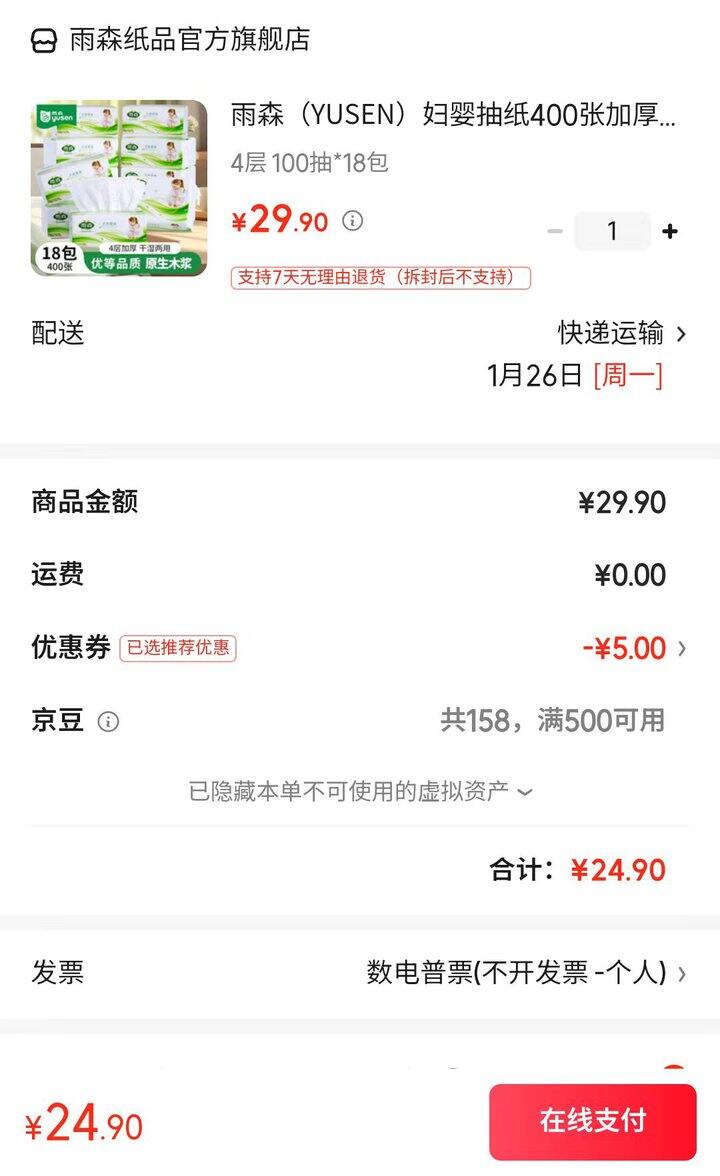Tap 在线支付 to pay online
The width and height of the screenshot is (720, 1176).
click(592, 1121)
